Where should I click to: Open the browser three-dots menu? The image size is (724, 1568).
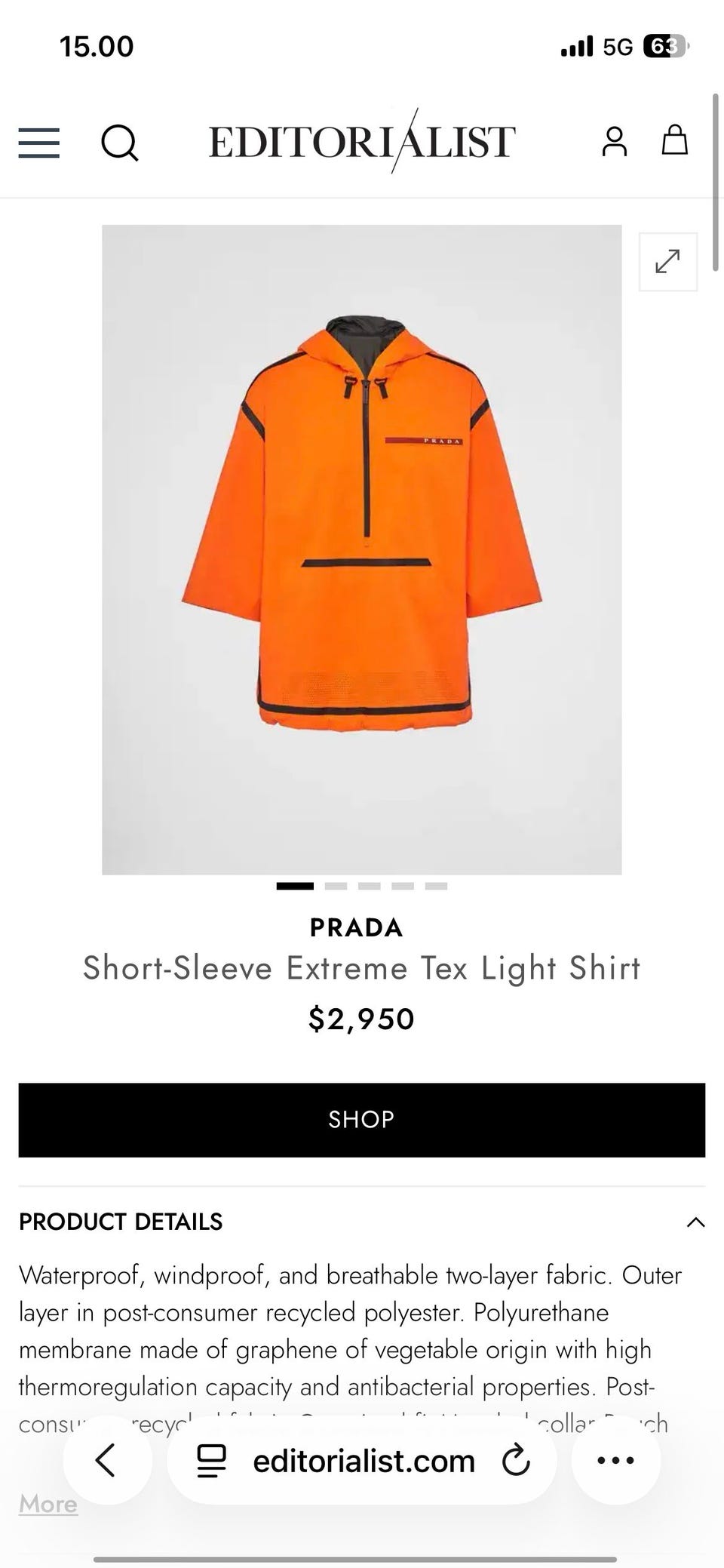tap(616, 1460)
